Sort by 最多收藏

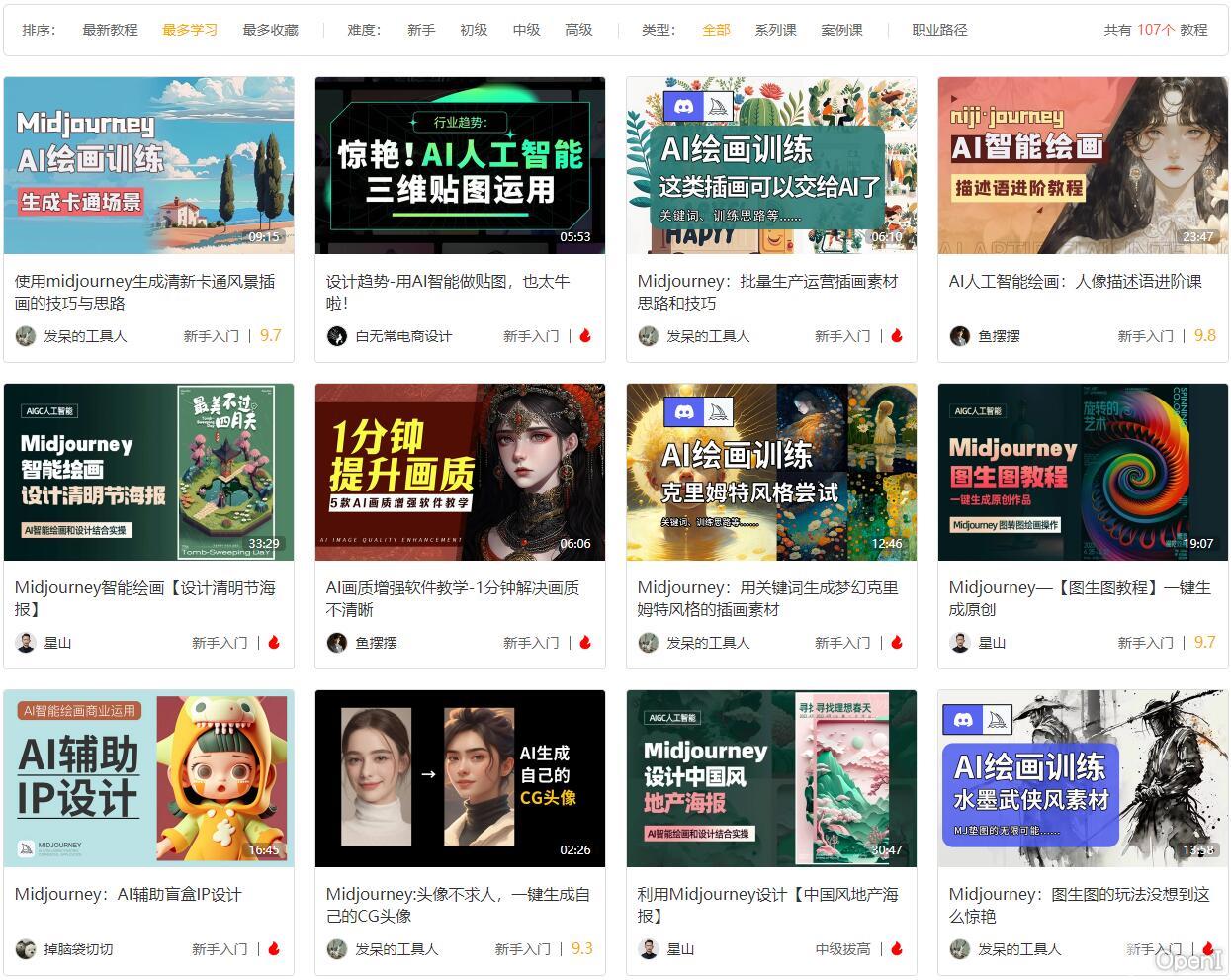(x=270, y=30)
